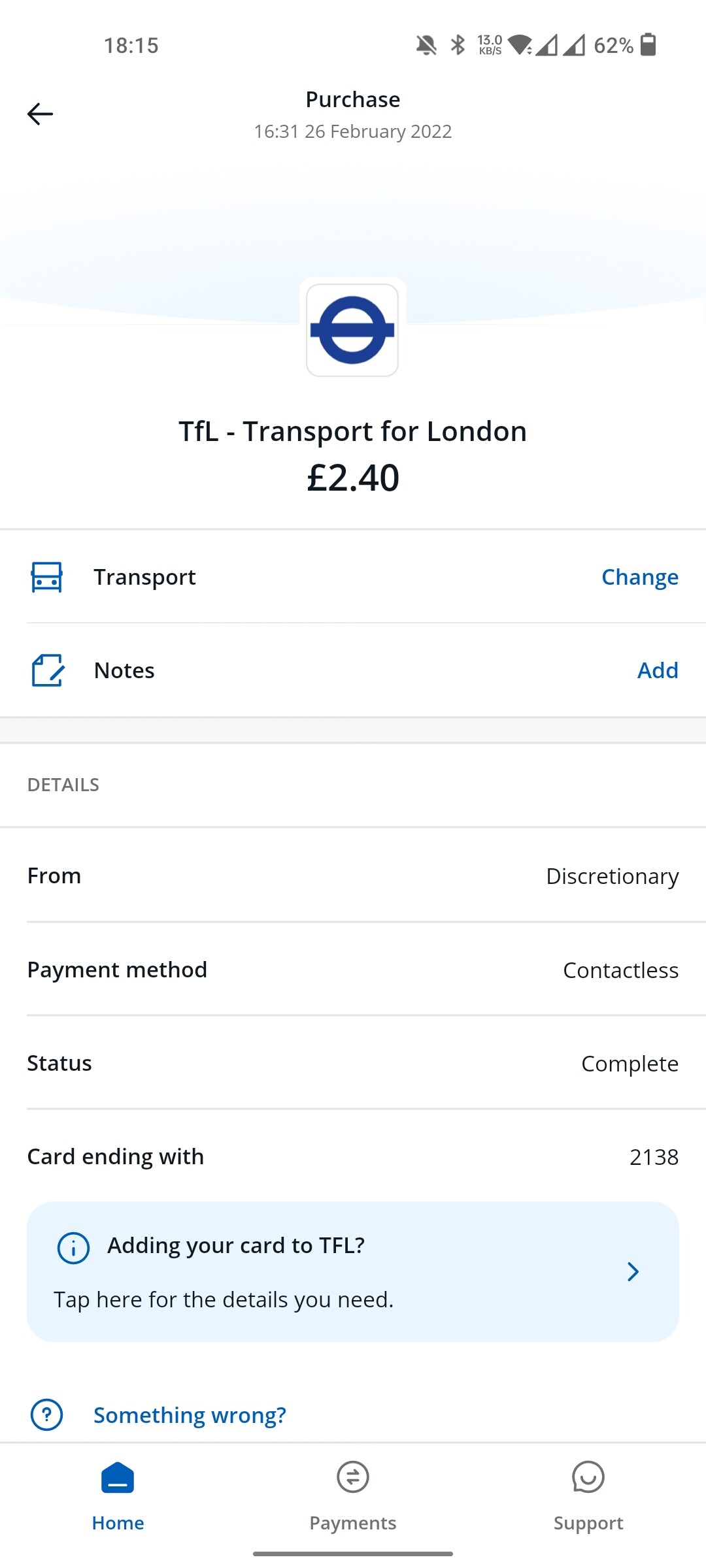Change the Transport category
This screenshot has height=1568, width=706.
pyautogui.click(x=639, y=577)
